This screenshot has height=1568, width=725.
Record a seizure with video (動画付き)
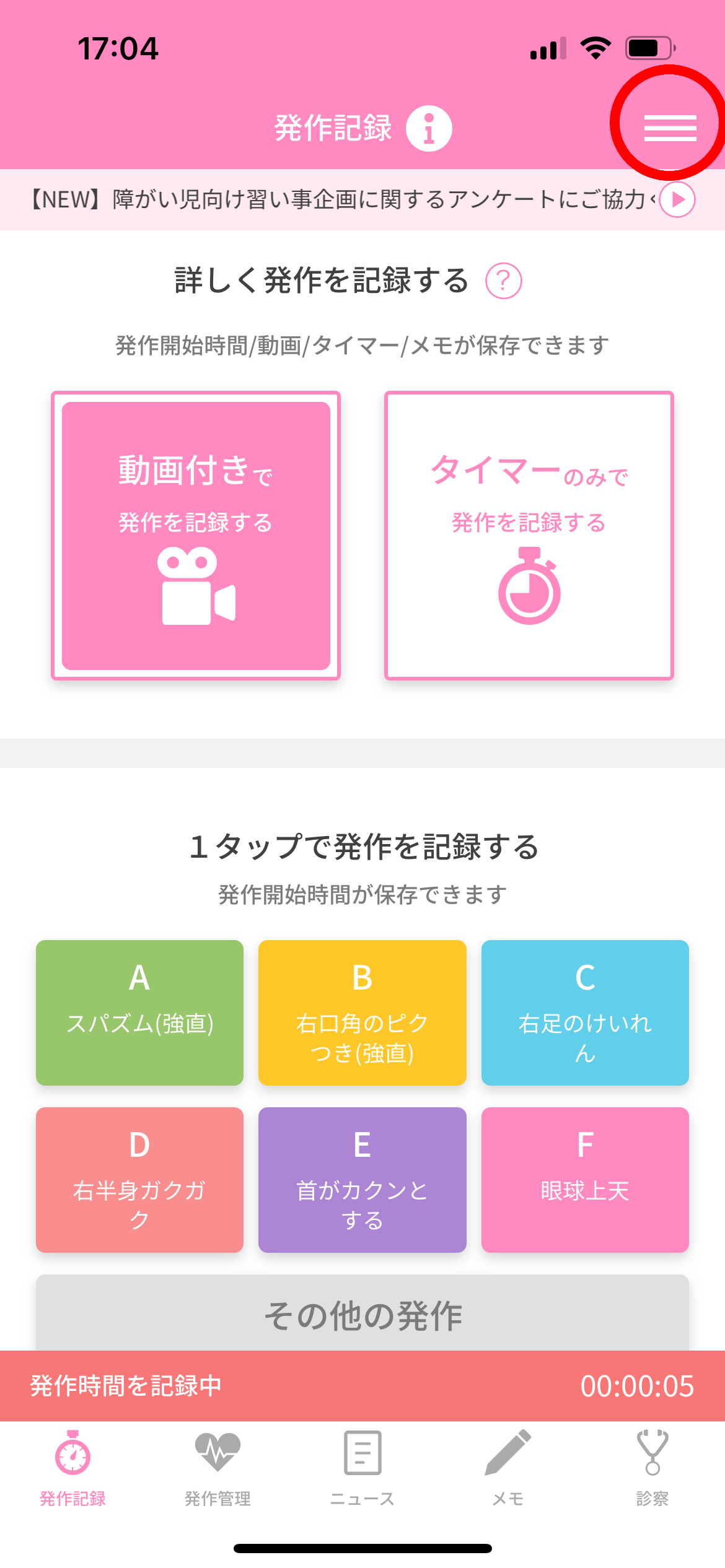coord(196,536)
